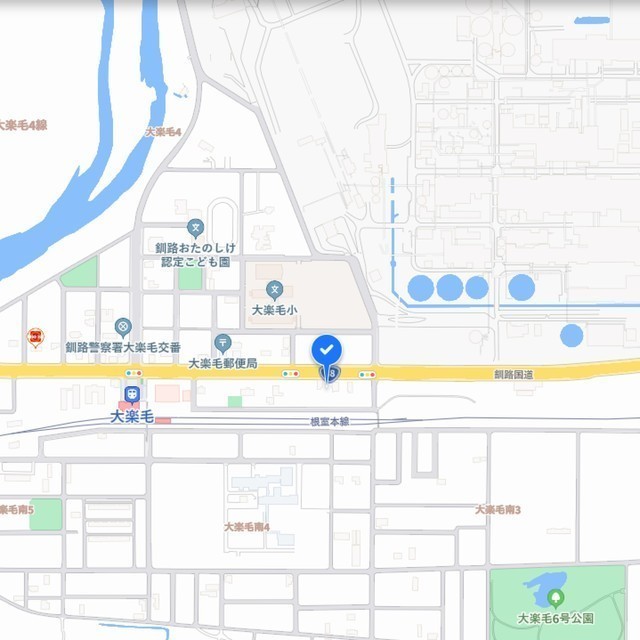Tap the blue checkmark location pin

click(x=327, y=350)
